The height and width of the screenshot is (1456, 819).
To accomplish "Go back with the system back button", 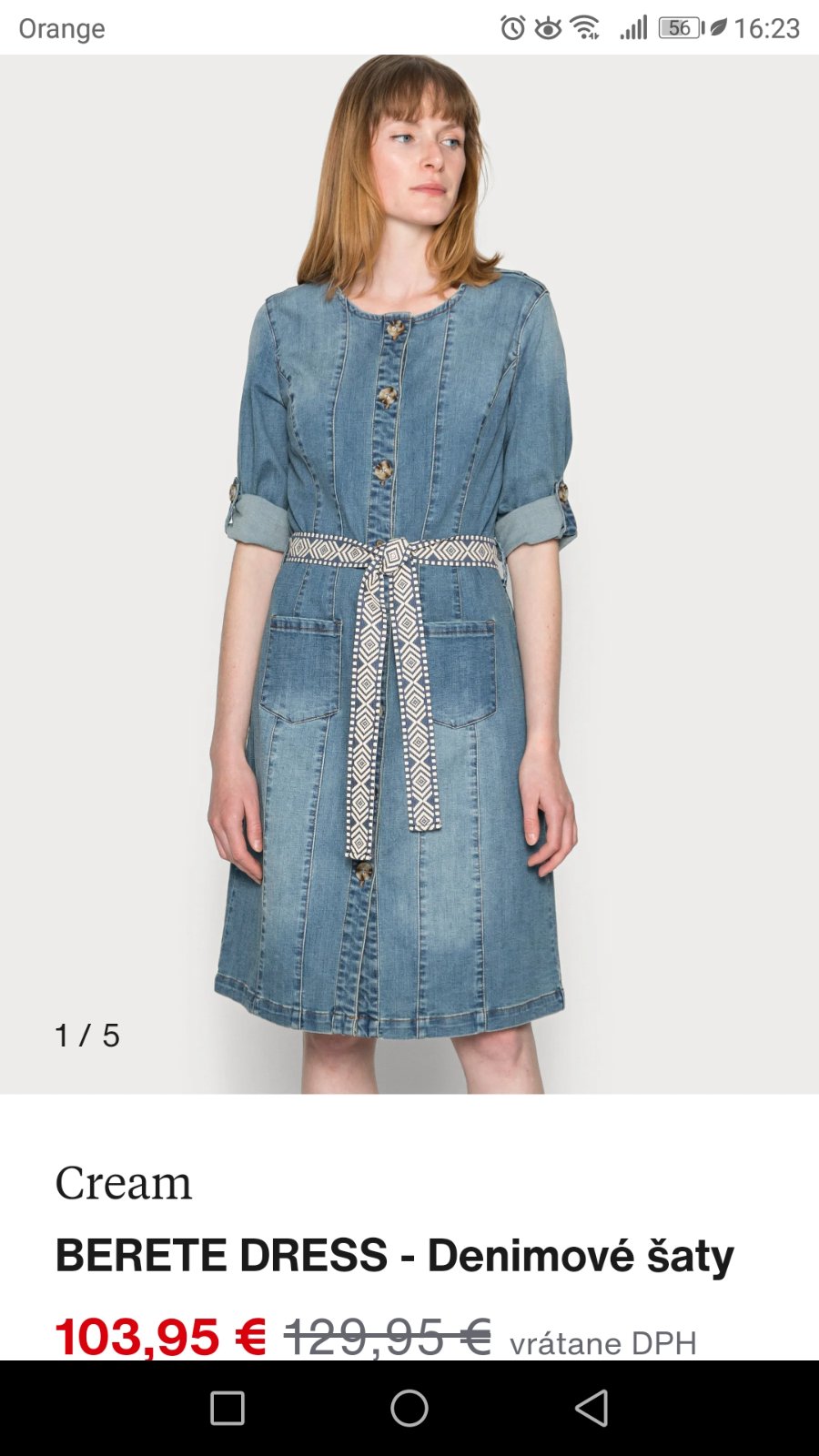I will (x=591, y=1408).
